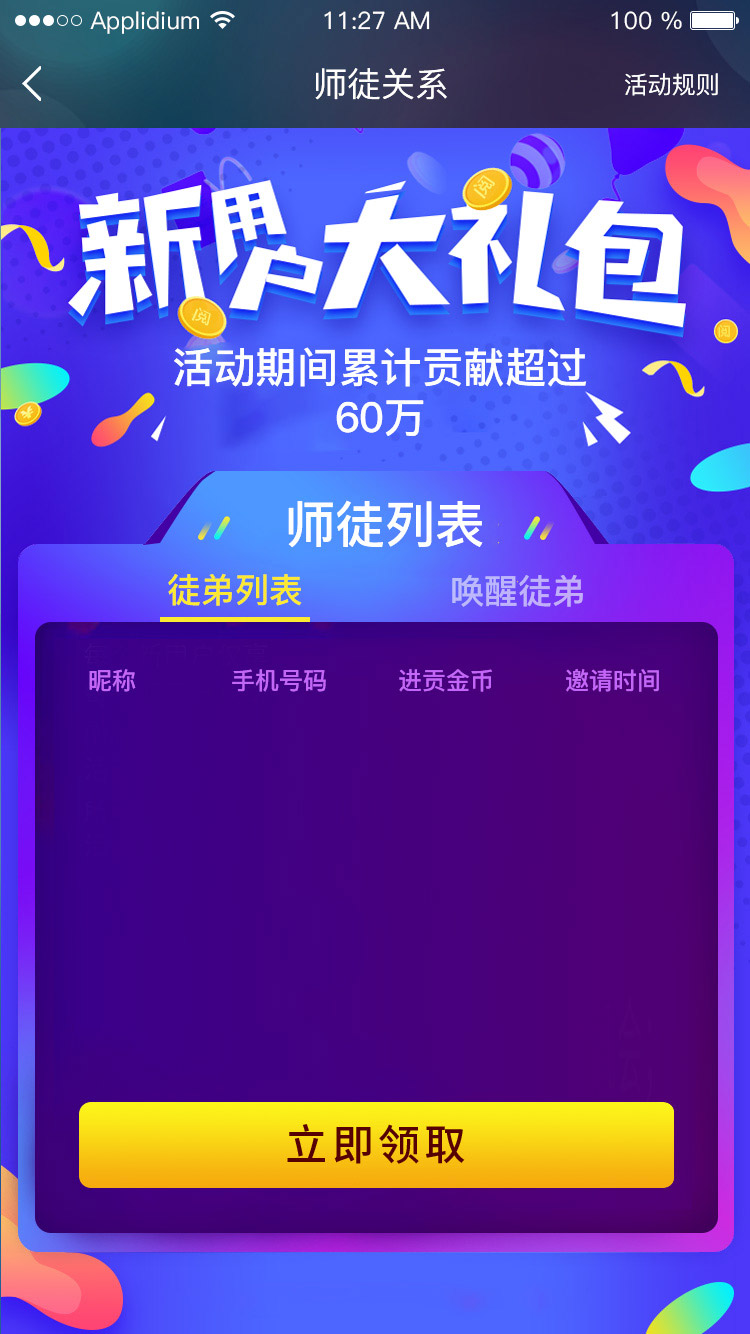Switch to the 徒弟列表 tab
The width and height of the screenshot is (750, 1334).
235,591
